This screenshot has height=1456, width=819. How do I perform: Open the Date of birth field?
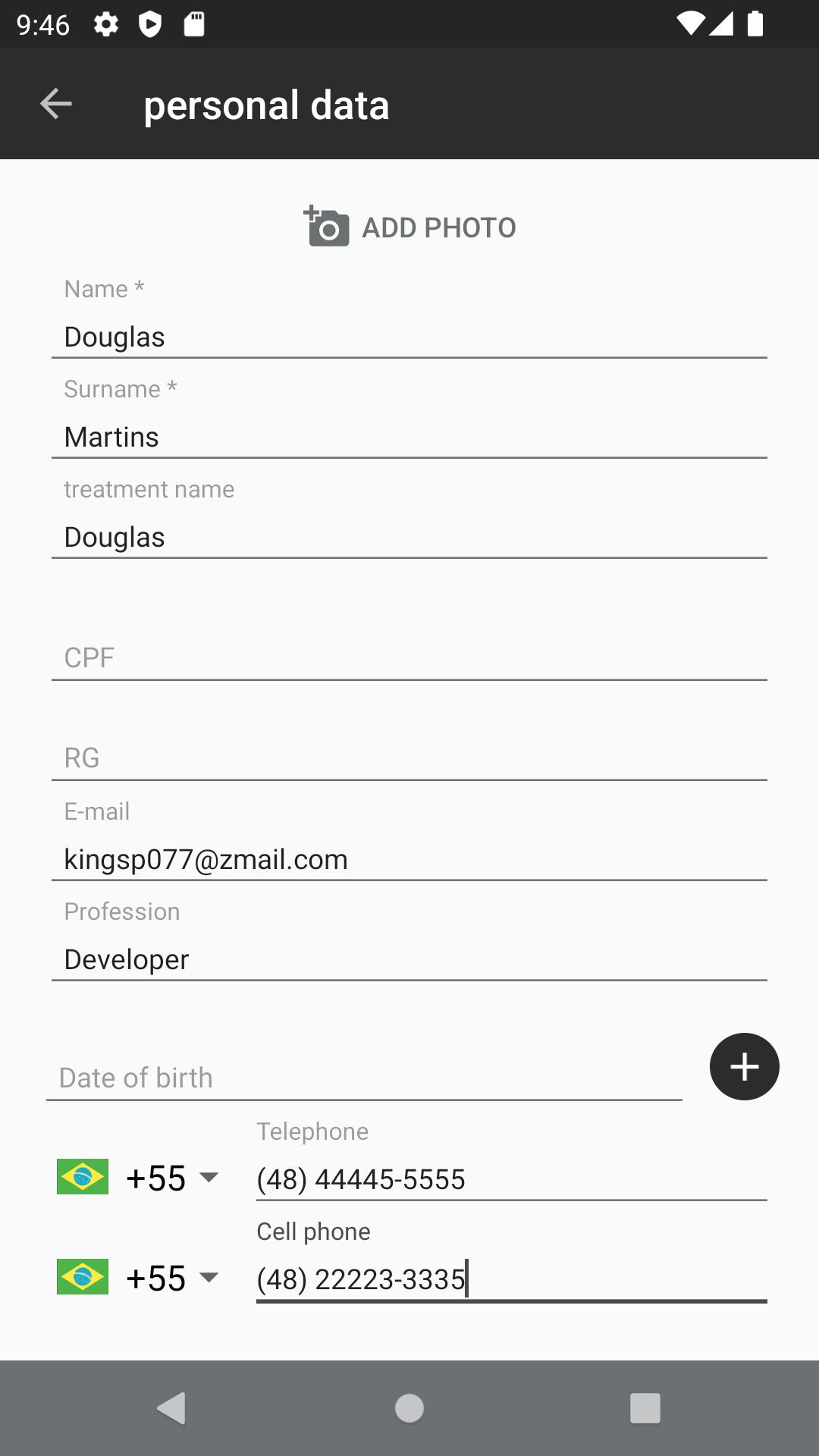click(364, 1078)
